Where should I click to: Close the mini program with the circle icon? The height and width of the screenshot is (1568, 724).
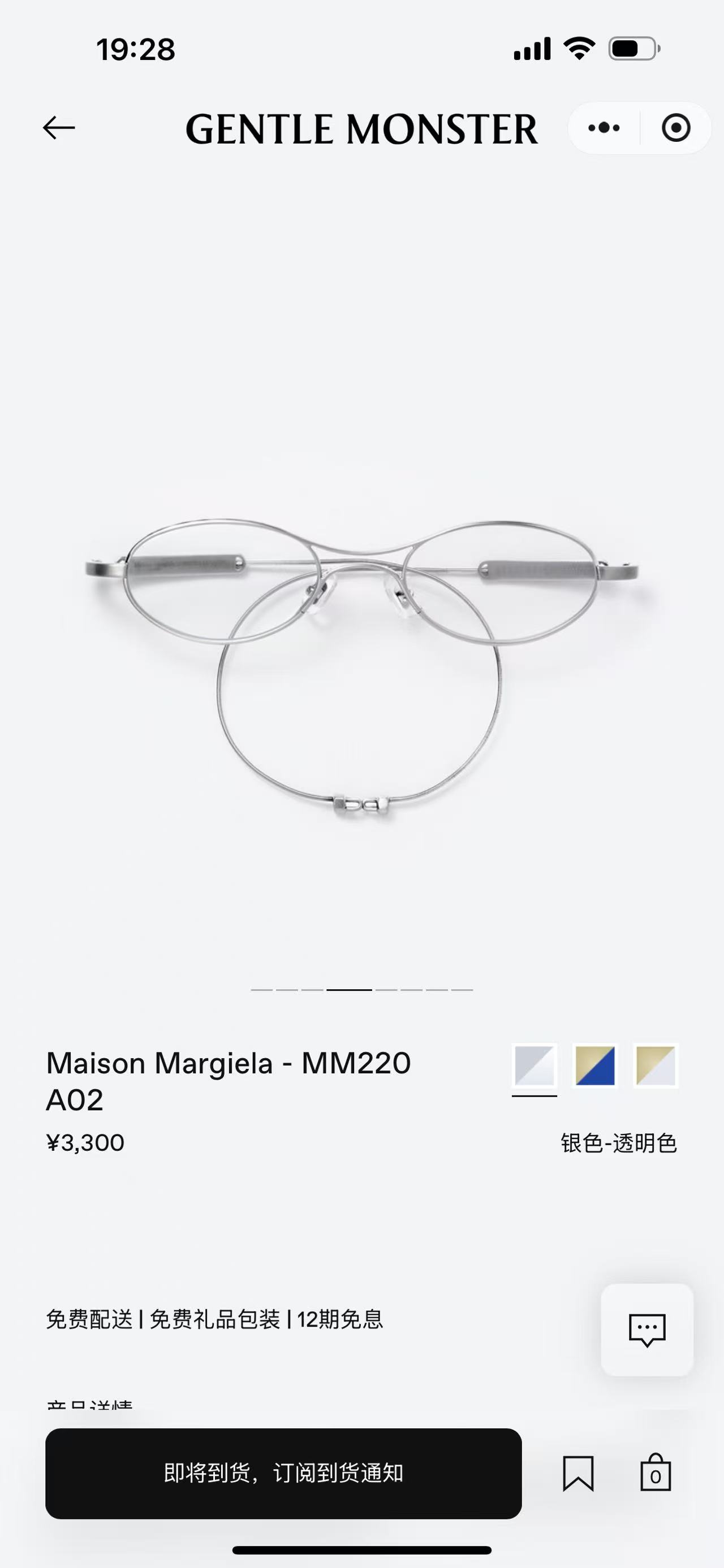(676, 128)
